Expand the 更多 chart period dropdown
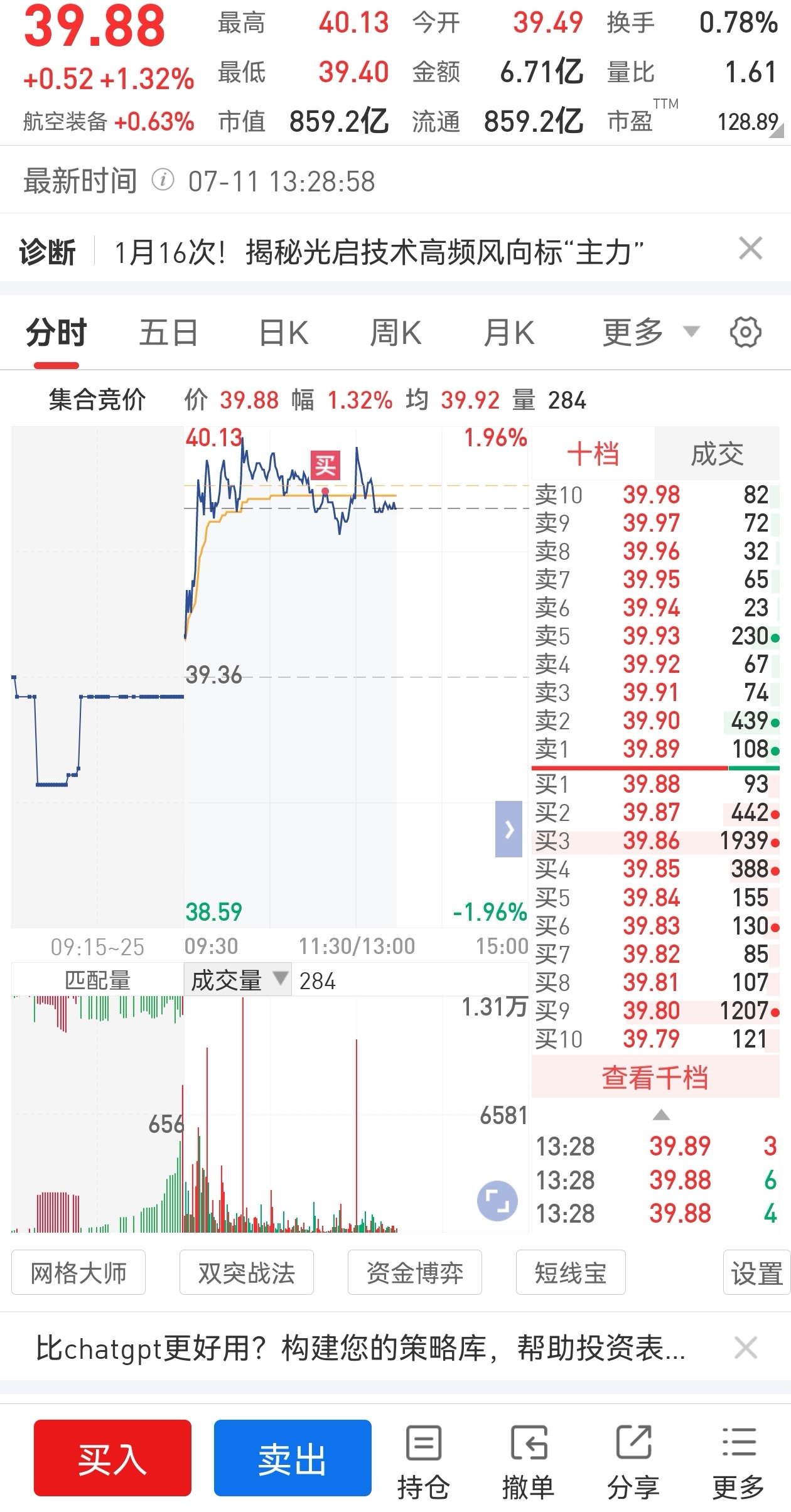791x1512 pixels. (x=650, y=332)
